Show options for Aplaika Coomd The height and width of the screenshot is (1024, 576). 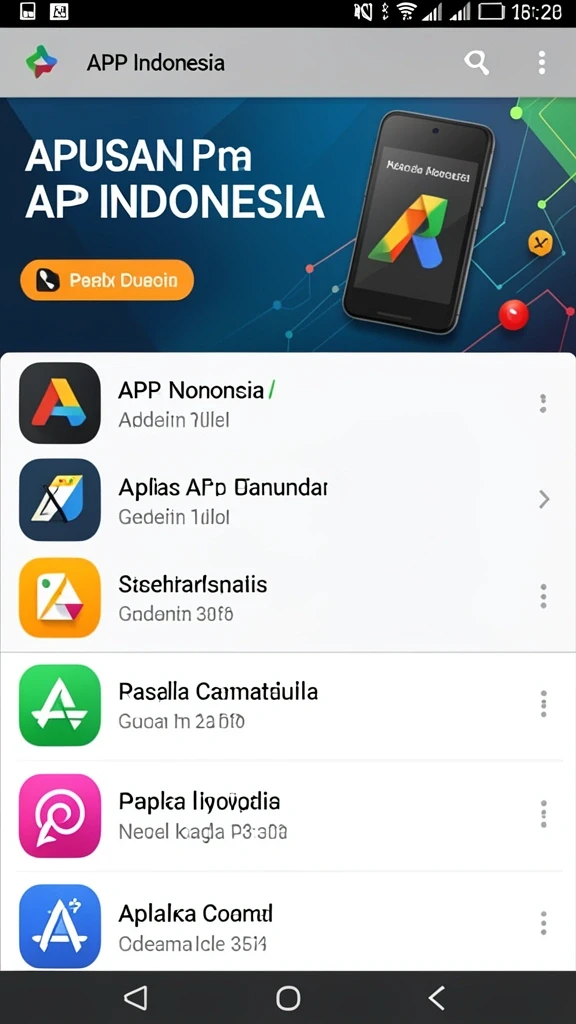pos(543,923)
